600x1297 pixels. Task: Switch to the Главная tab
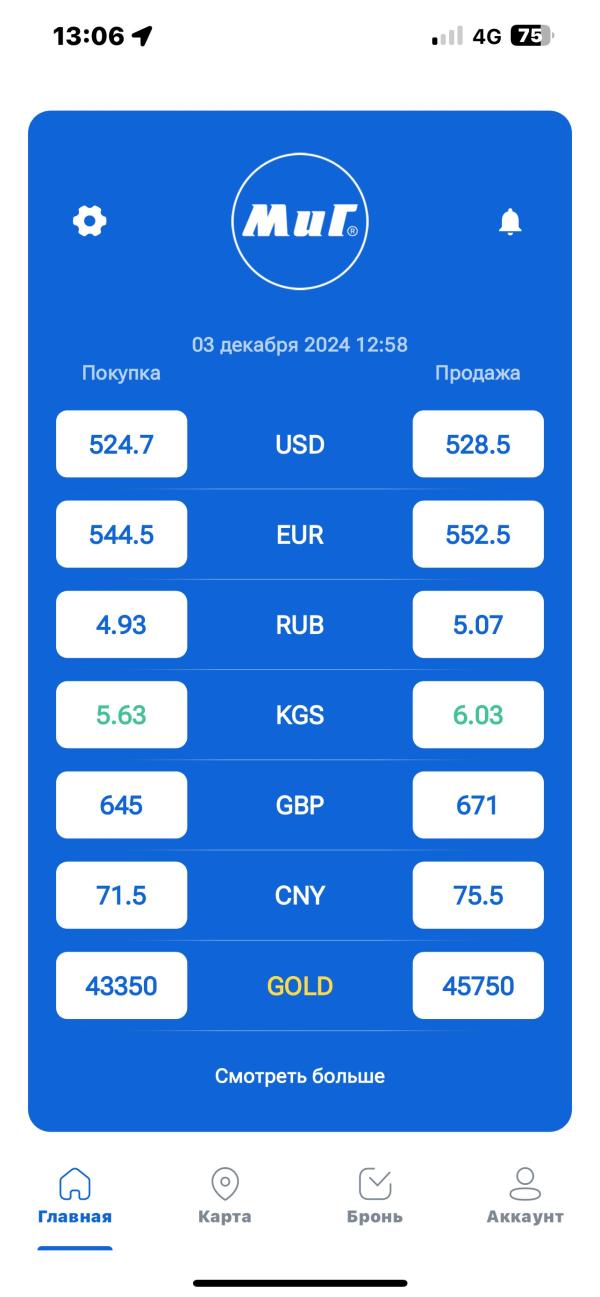75,1196
